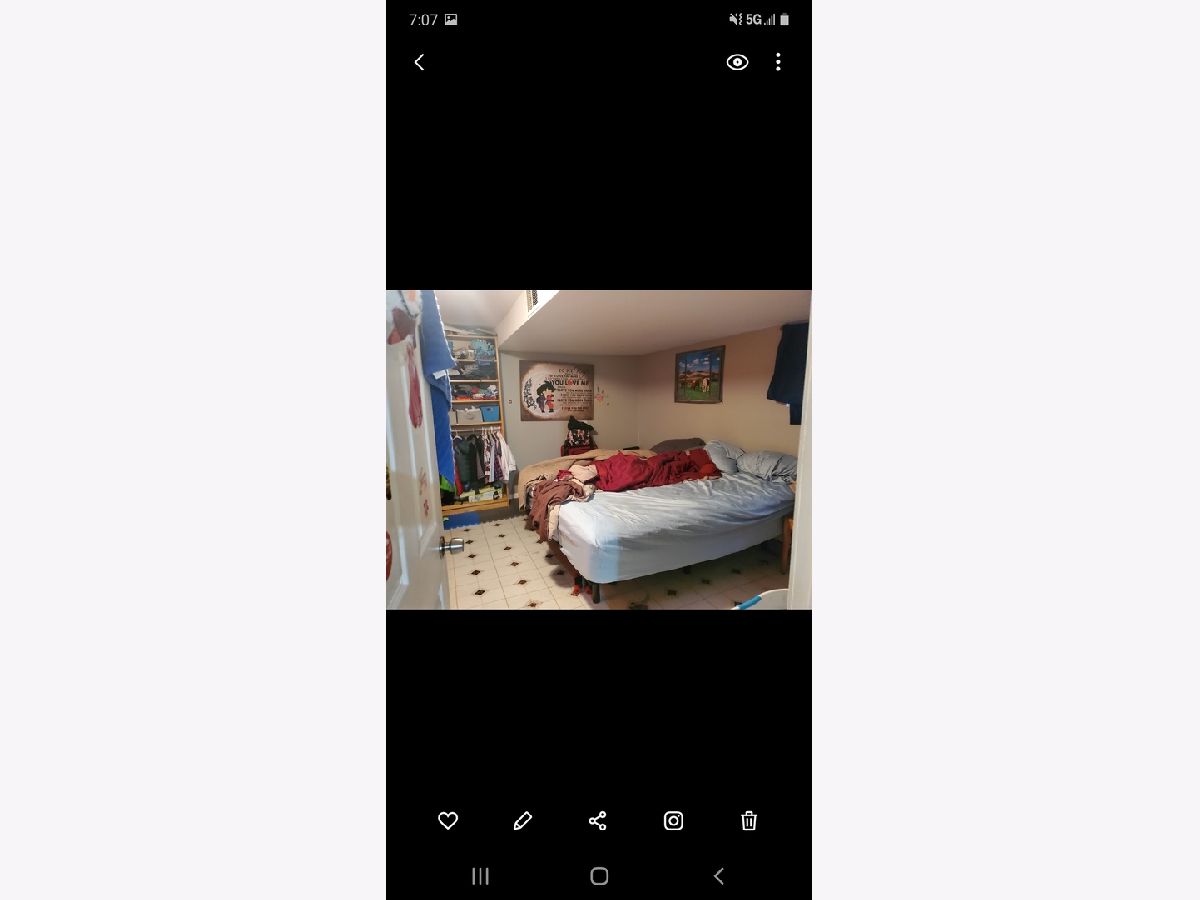Screen dimensions: 1200x900
Task: Favorite this photo with the heart
Action: (x=448, y=821)
